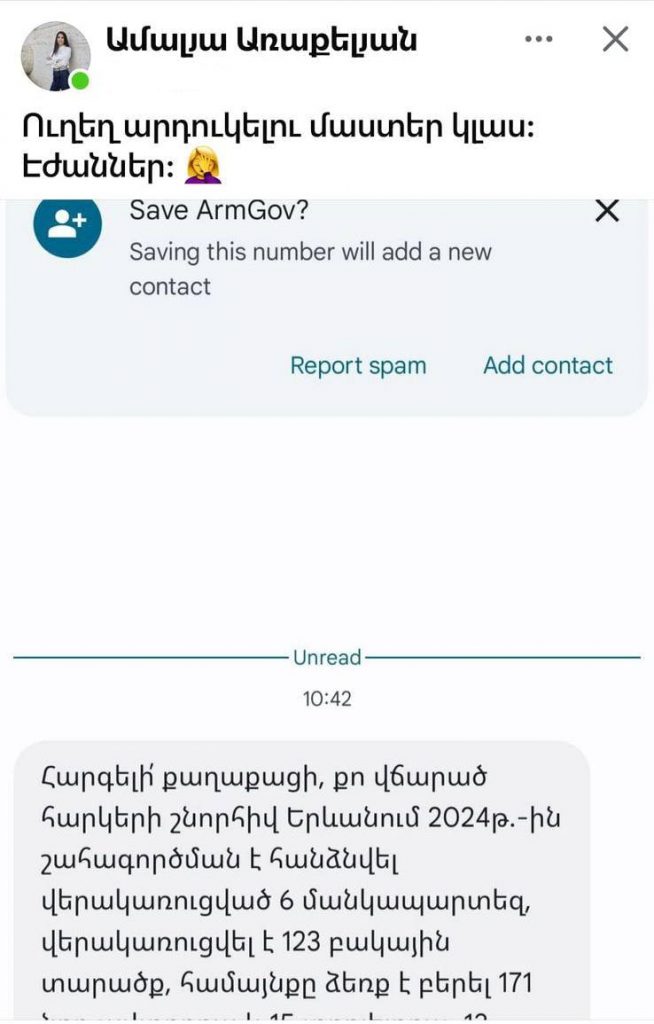Open the author's name link
The height and width of the screenshot is (1024, 654).
261,40
